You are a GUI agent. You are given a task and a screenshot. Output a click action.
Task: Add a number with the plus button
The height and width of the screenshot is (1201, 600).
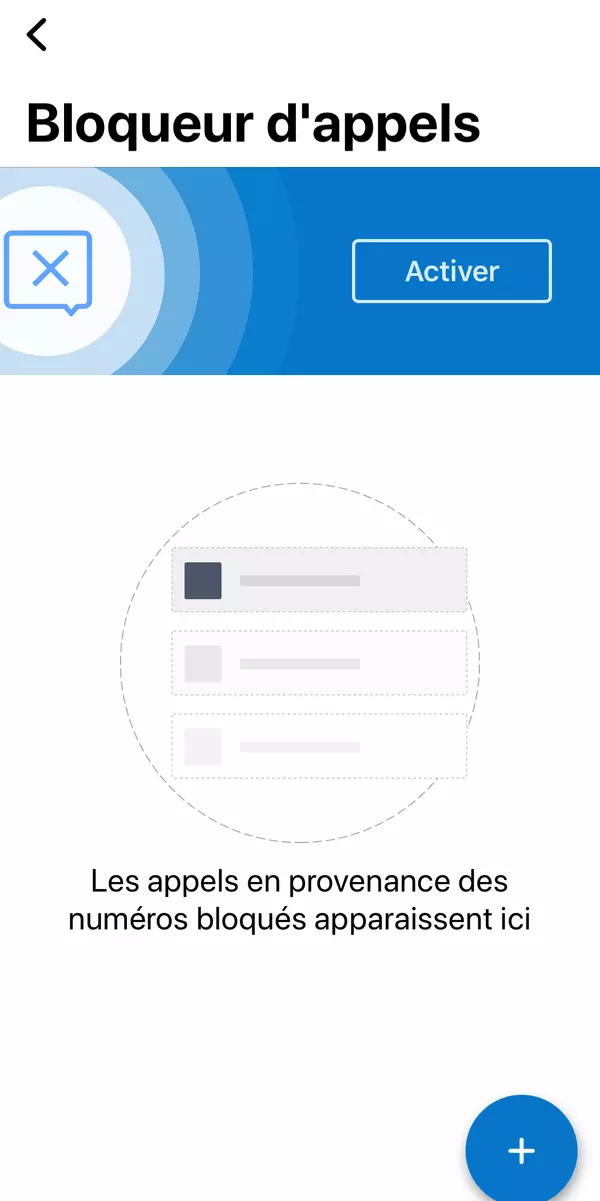(x=521, y=1151)
